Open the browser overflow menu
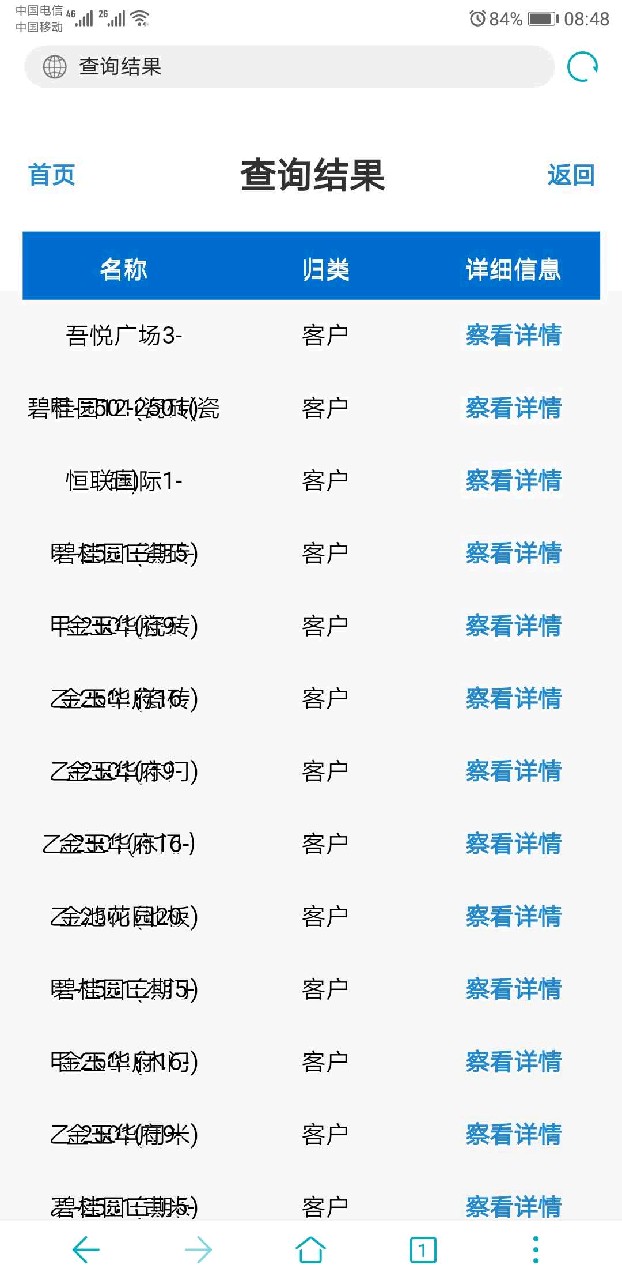This screenshot has width=622, height=1280. coord(536,1249)
